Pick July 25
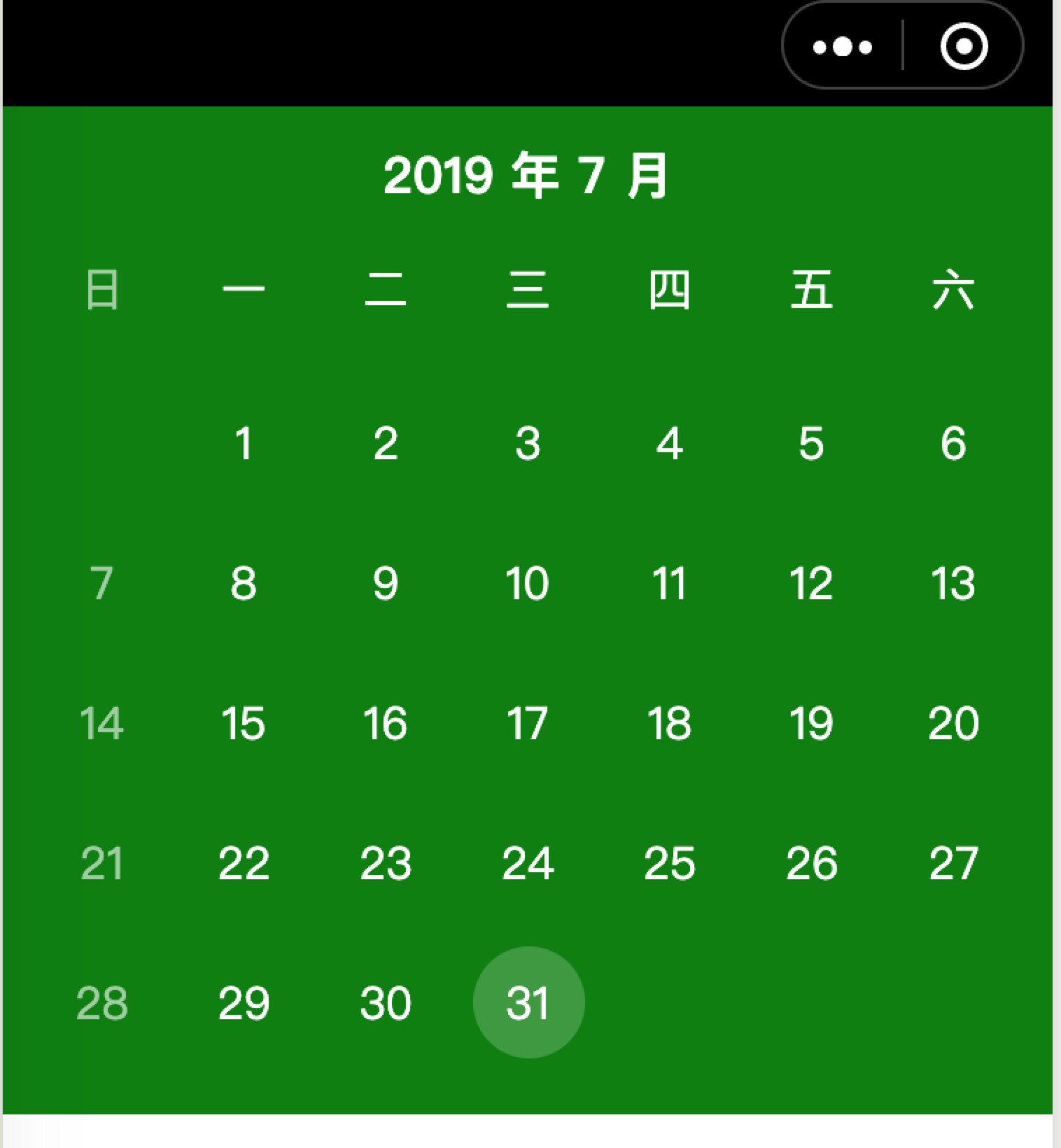This screenshot has width=1061, height=1148. (x=670, y=863)
